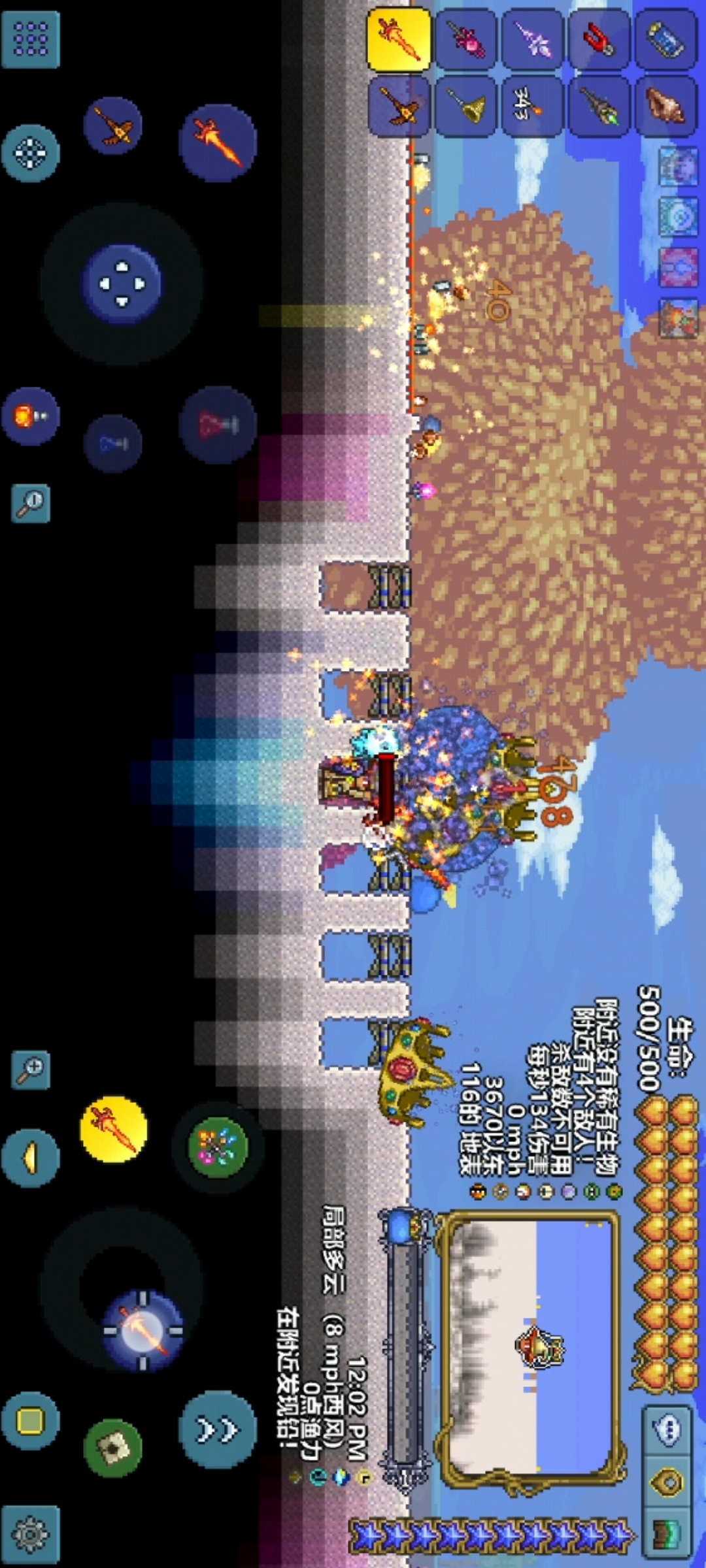Tap the green grappling hook button

[112, 1448]
